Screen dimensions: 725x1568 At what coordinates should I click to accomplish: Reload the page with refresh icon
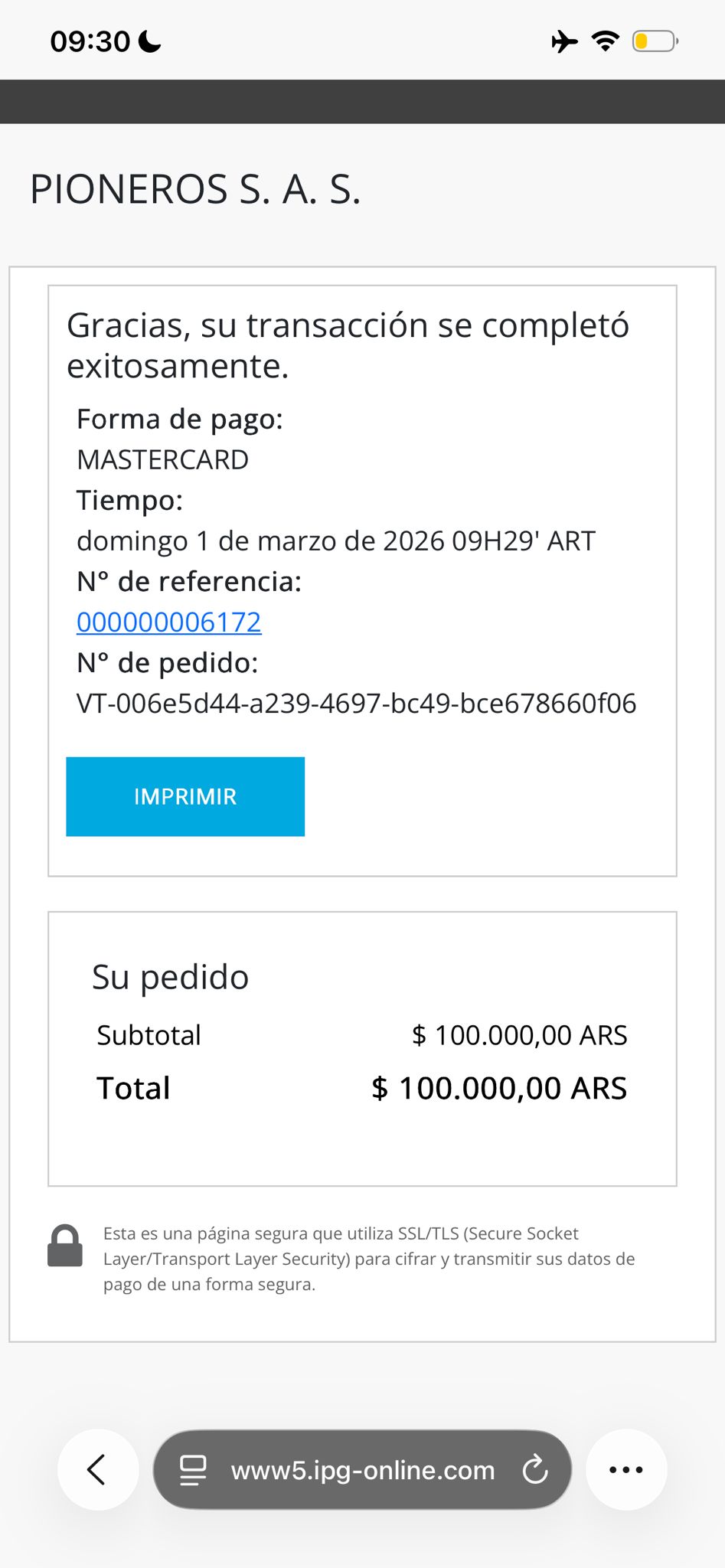pyautogui.click(x=534, y=1469)
